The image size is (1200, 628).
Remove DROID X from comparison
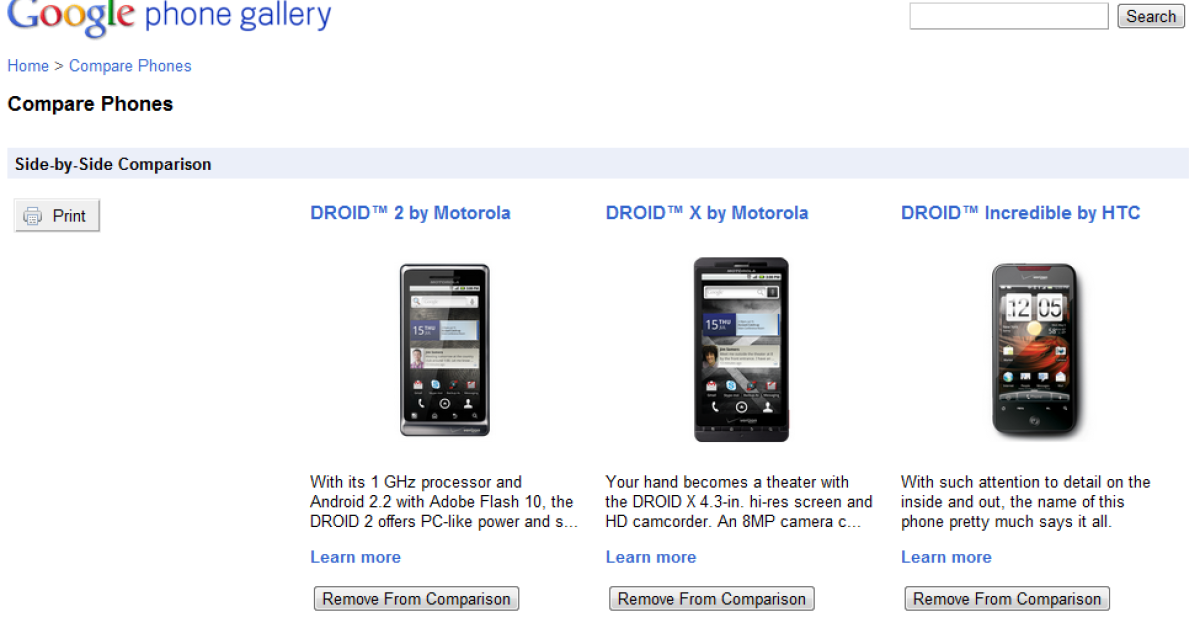pyautogui.click(x=711, y=599)
